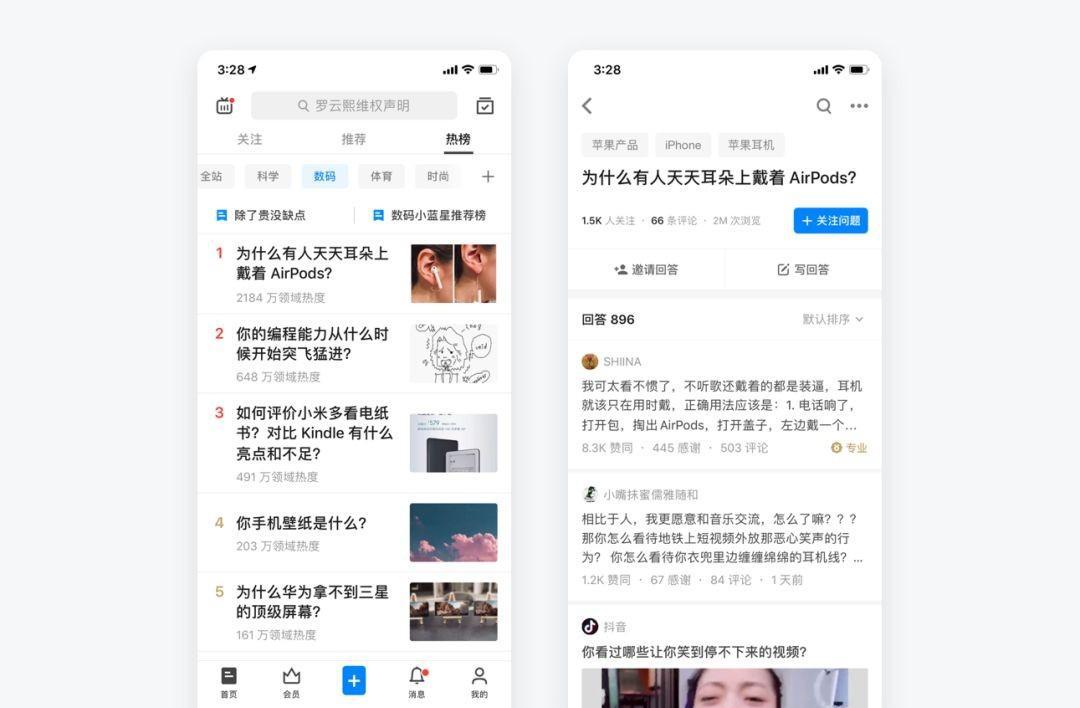Select the 体育 category chip
1080x708 pixels.
pyautogui.click(x=381, y=176)
